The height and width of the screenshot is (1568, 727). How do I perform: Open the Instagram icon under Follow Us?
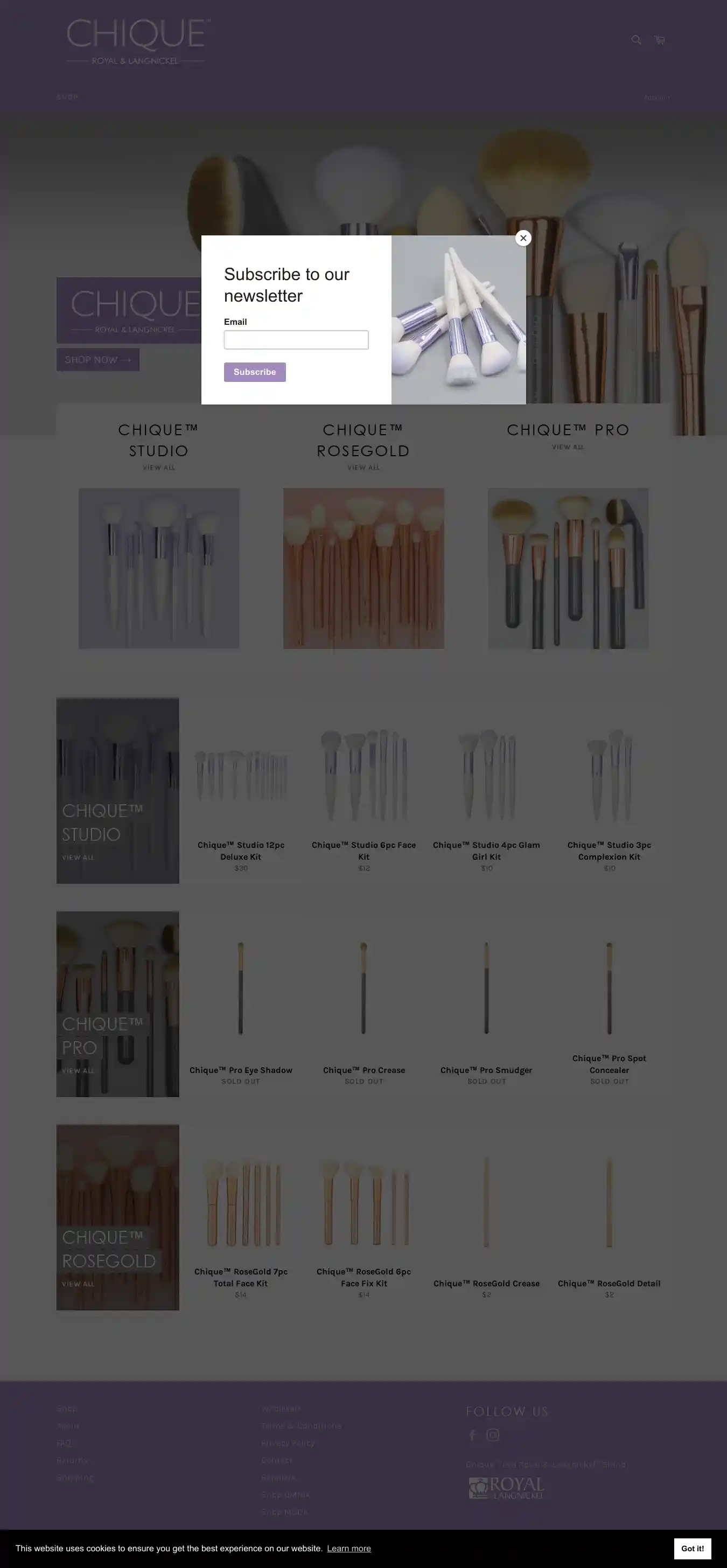[x=493, y=1435]
